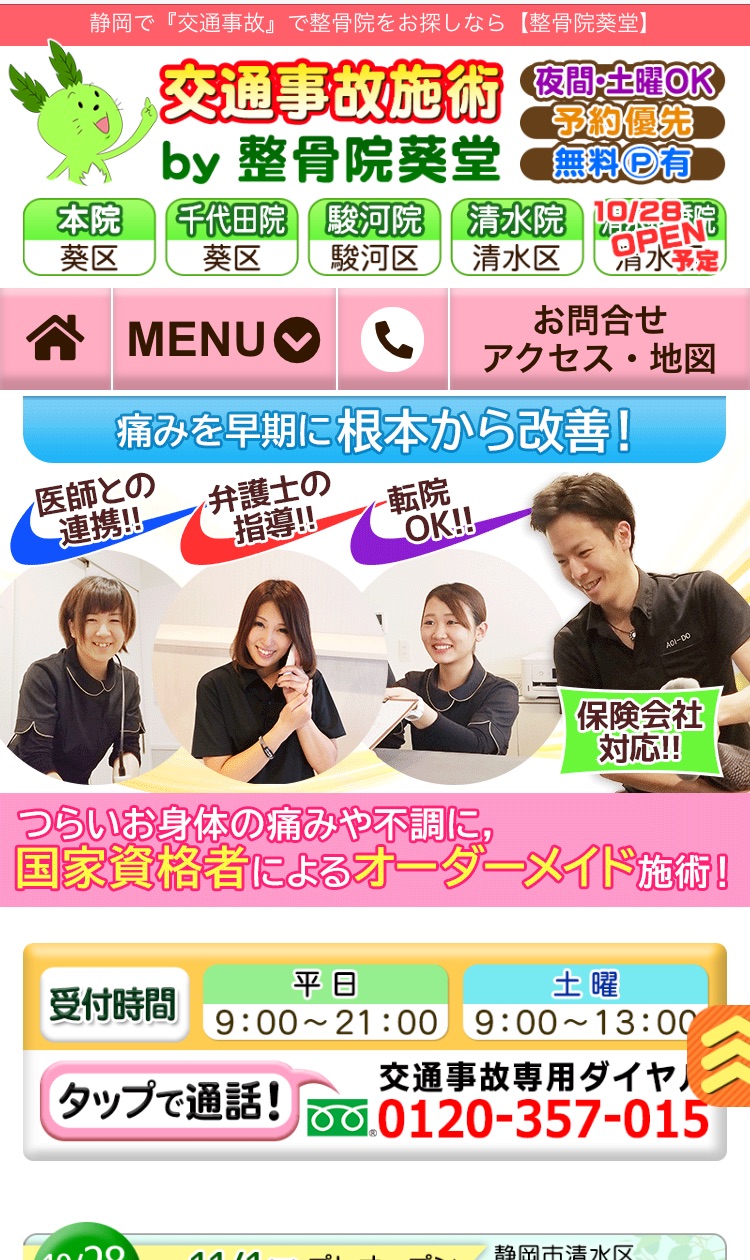
Task: Open the home icon in the pink bar
Action: (55, 339)
